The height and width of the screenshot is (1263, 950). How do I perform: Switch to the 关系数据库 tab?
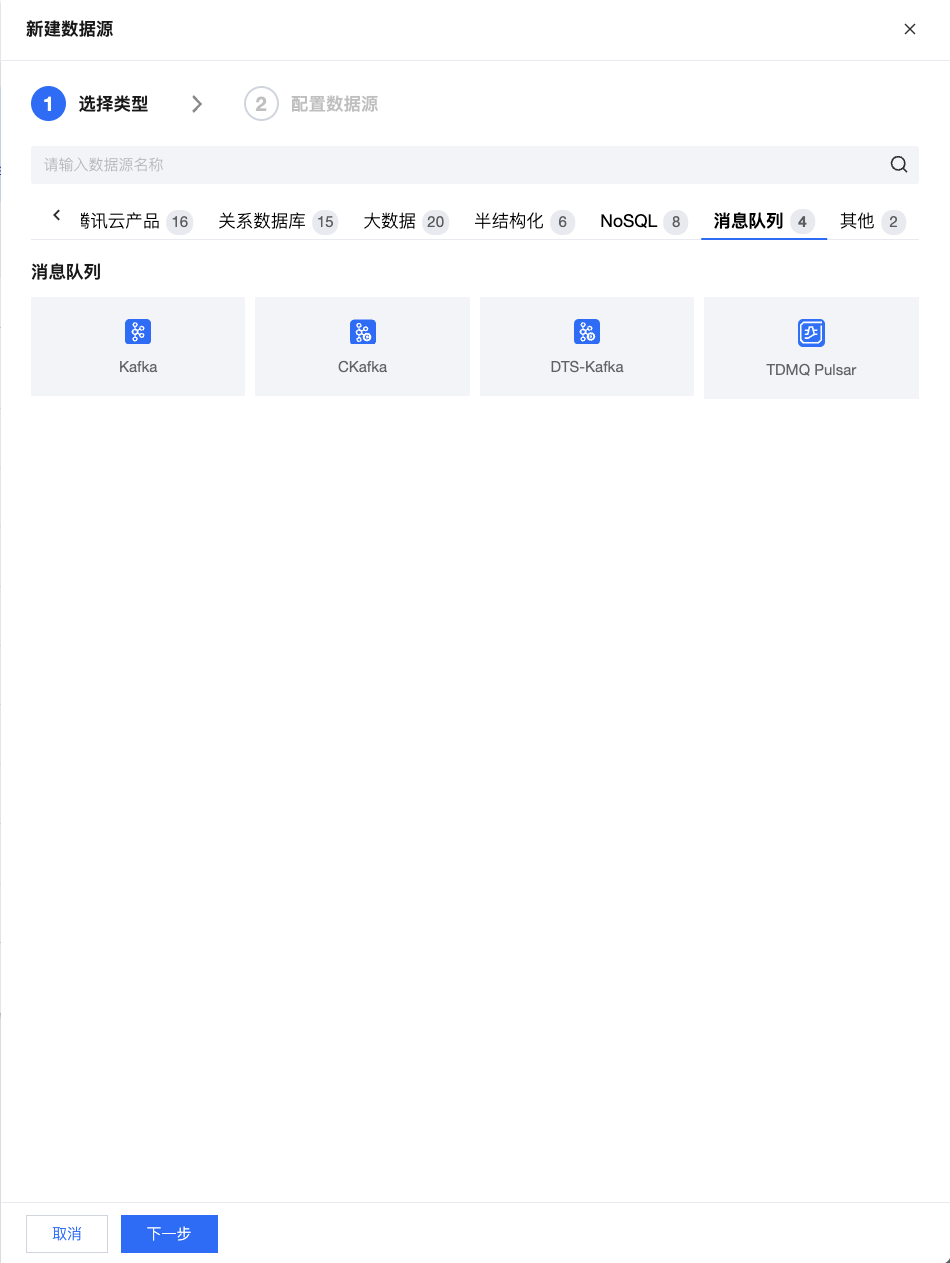276,221
